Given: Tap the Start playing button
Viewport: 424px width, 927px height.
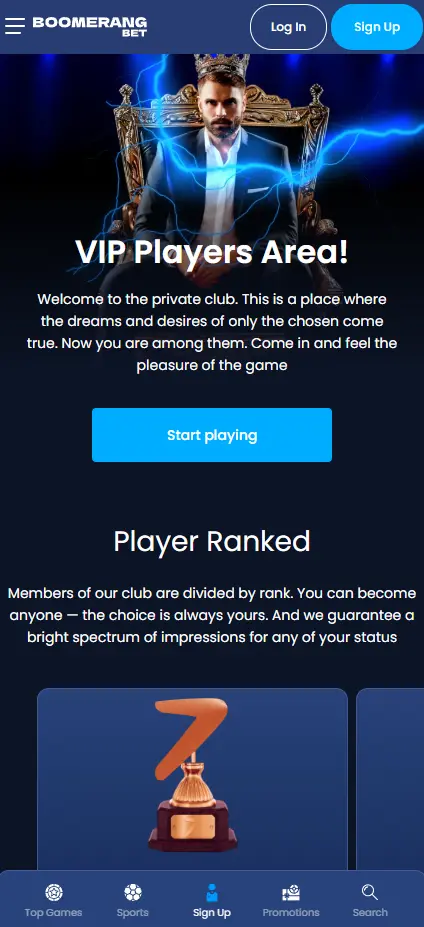Looking at the screenshot, I should [212, 435].
